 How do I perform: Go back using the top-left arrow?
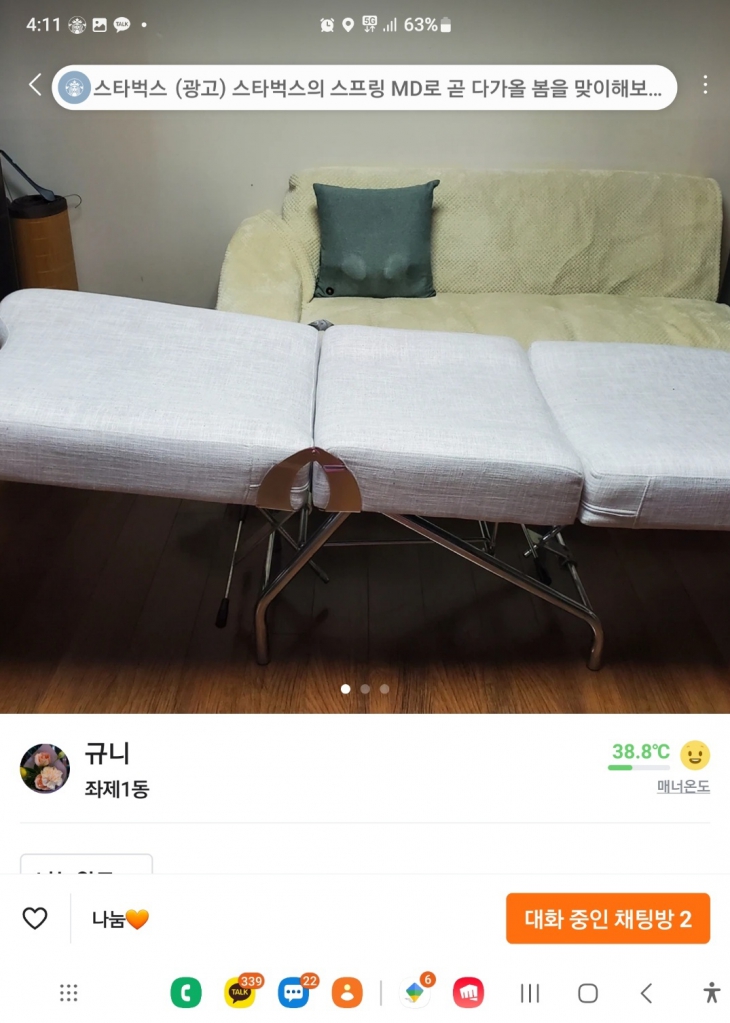(x=34, y=85)
